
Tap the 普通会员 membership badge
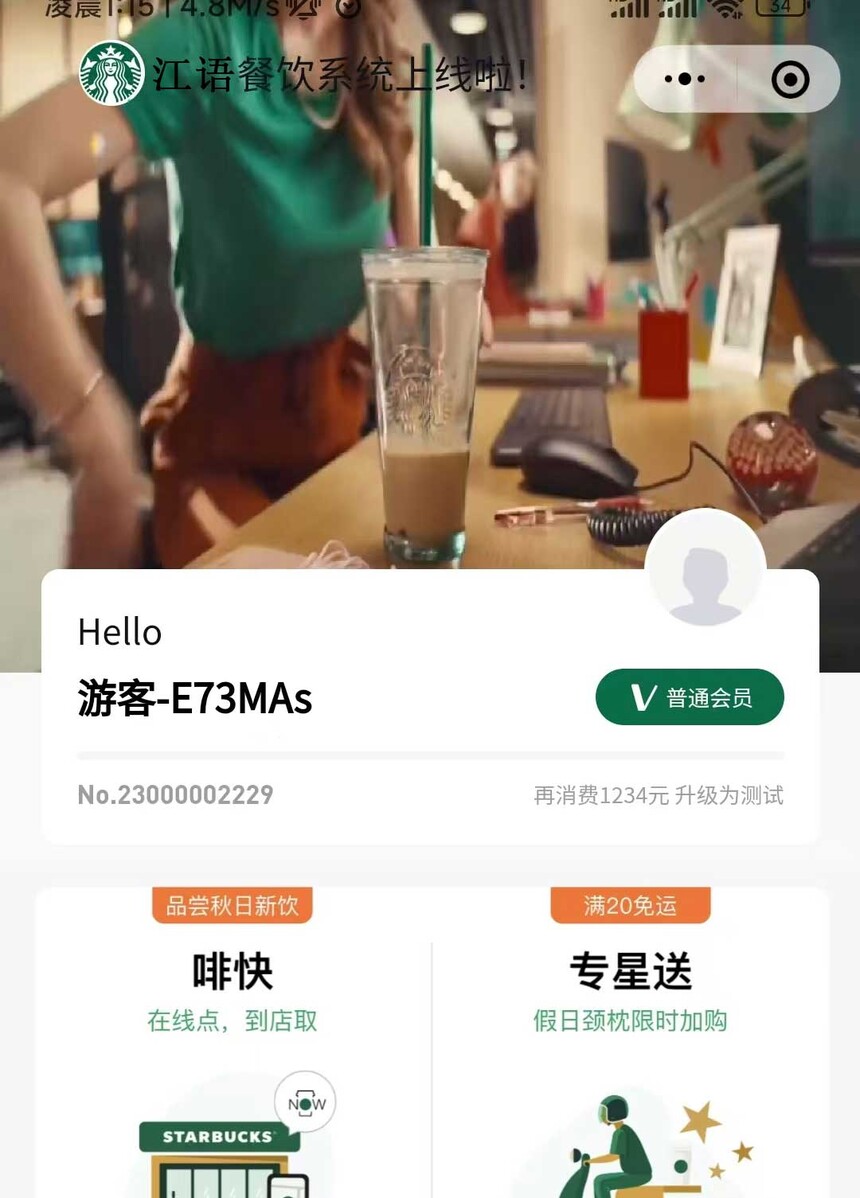689,697
